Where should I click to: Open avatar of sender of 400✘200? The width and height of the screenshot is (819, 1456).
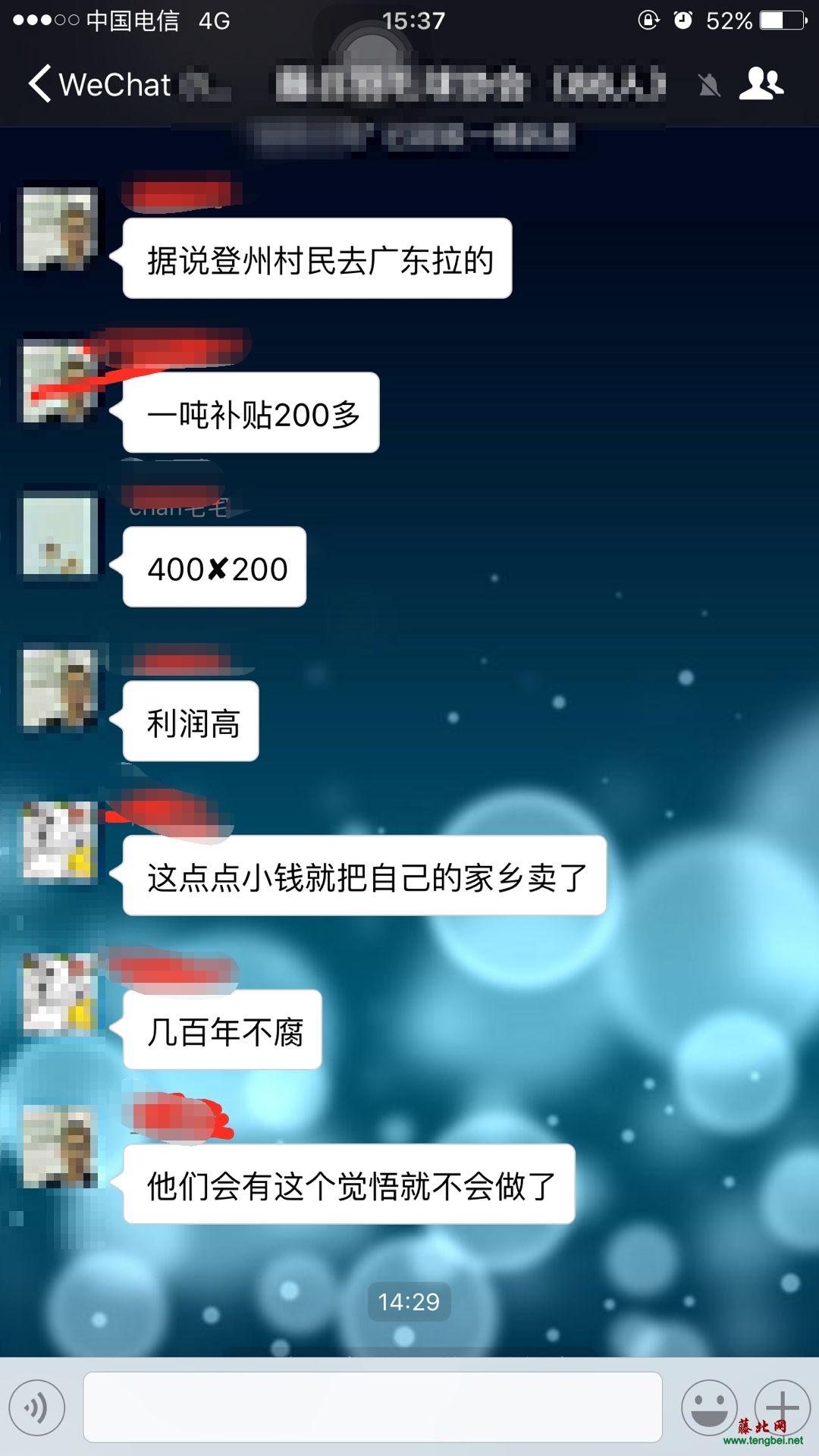pos(60,535)
